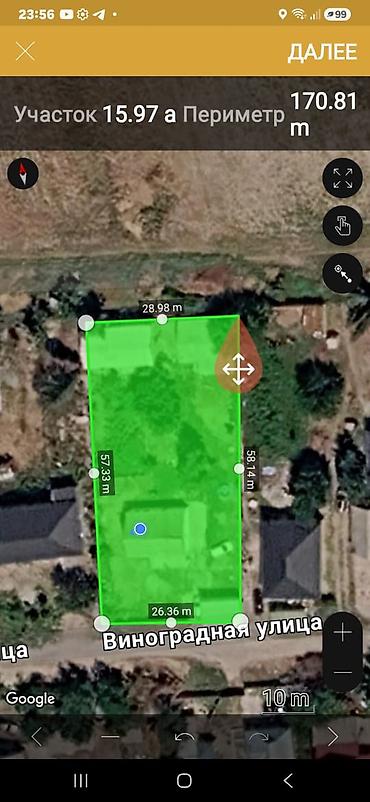Viewport: 370px width, 802px height.
Task: Tap the ДАЛЕЕ button
Action: [x=322, y=52]
